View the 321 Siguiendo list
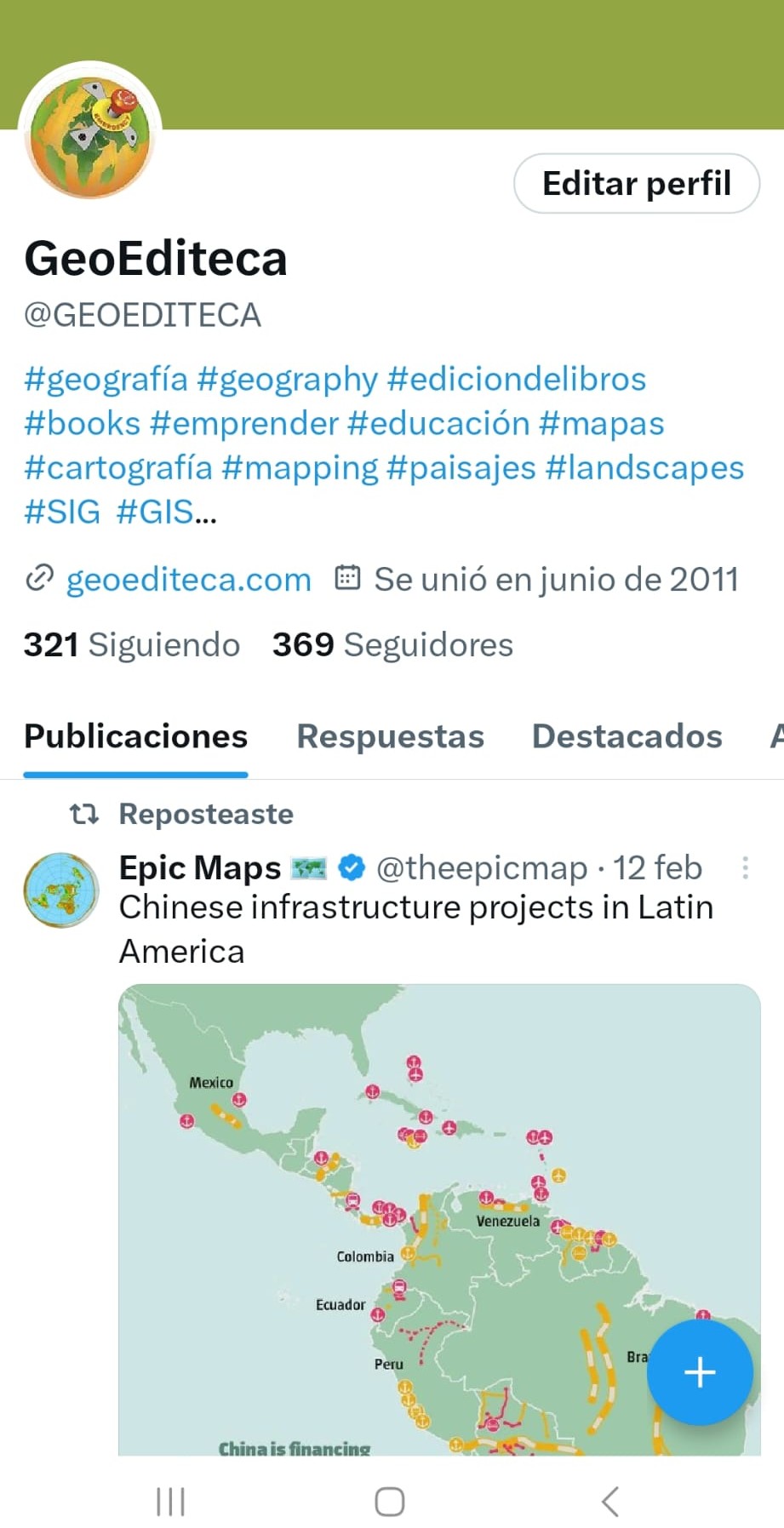The image size is (784, 1528). [x=131, y=644]
